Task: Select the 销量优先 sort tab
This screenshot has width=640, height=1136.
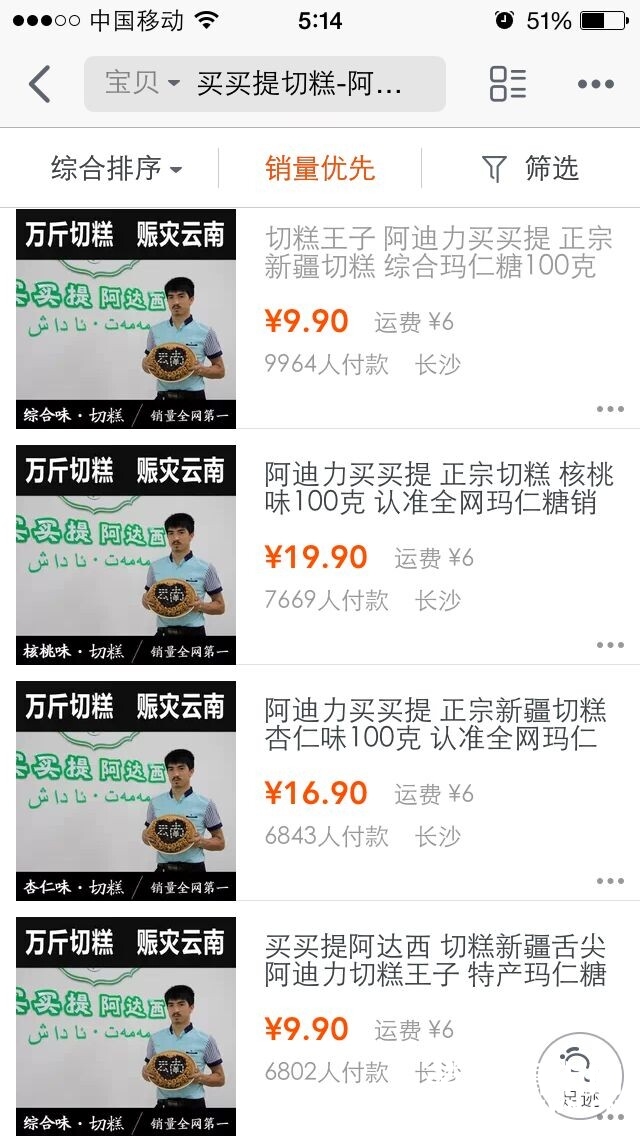Action: coord(320,169)
